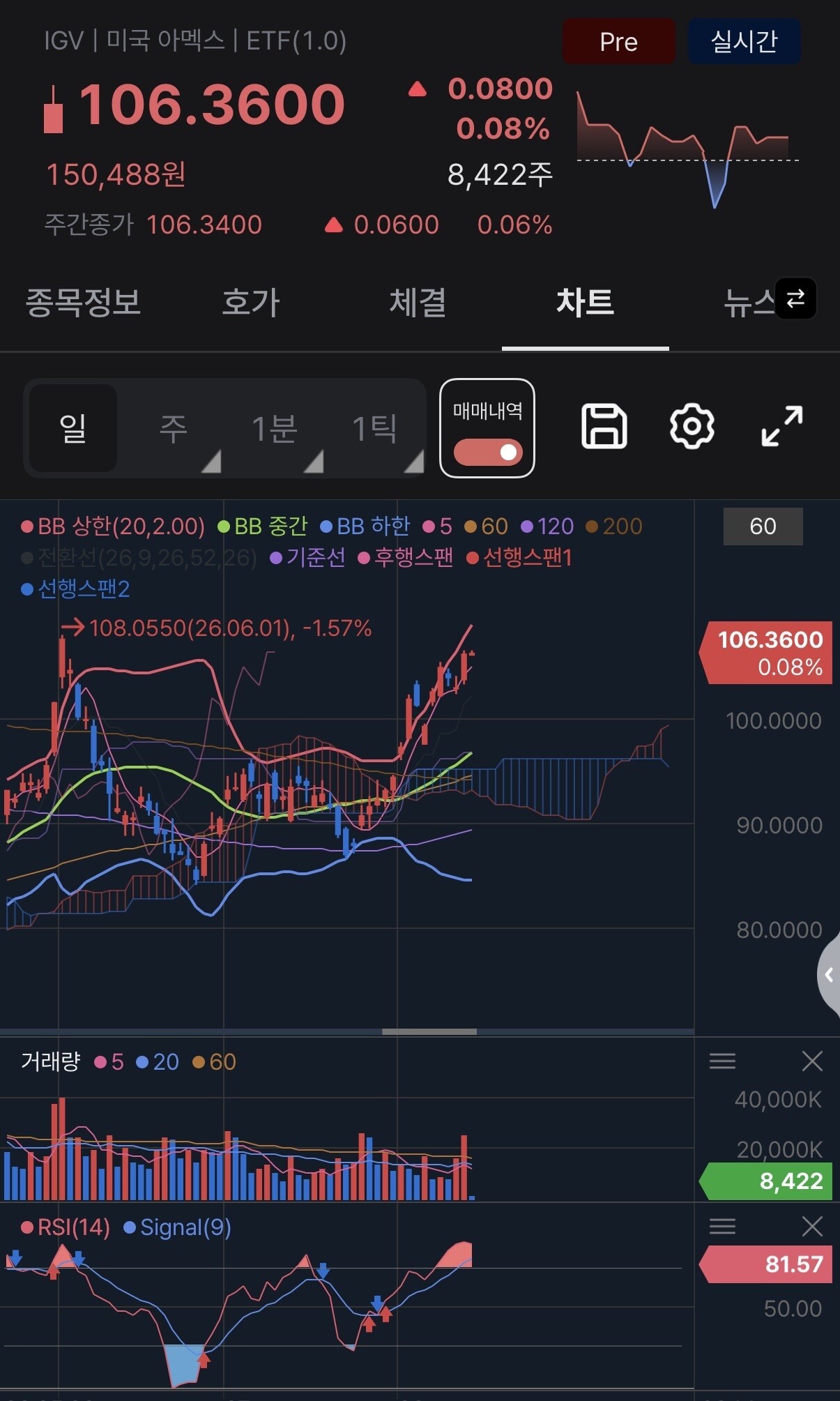840x1401 pixels.
Task: Select the 일 daily chart period
Action: (x=72, y=428)
